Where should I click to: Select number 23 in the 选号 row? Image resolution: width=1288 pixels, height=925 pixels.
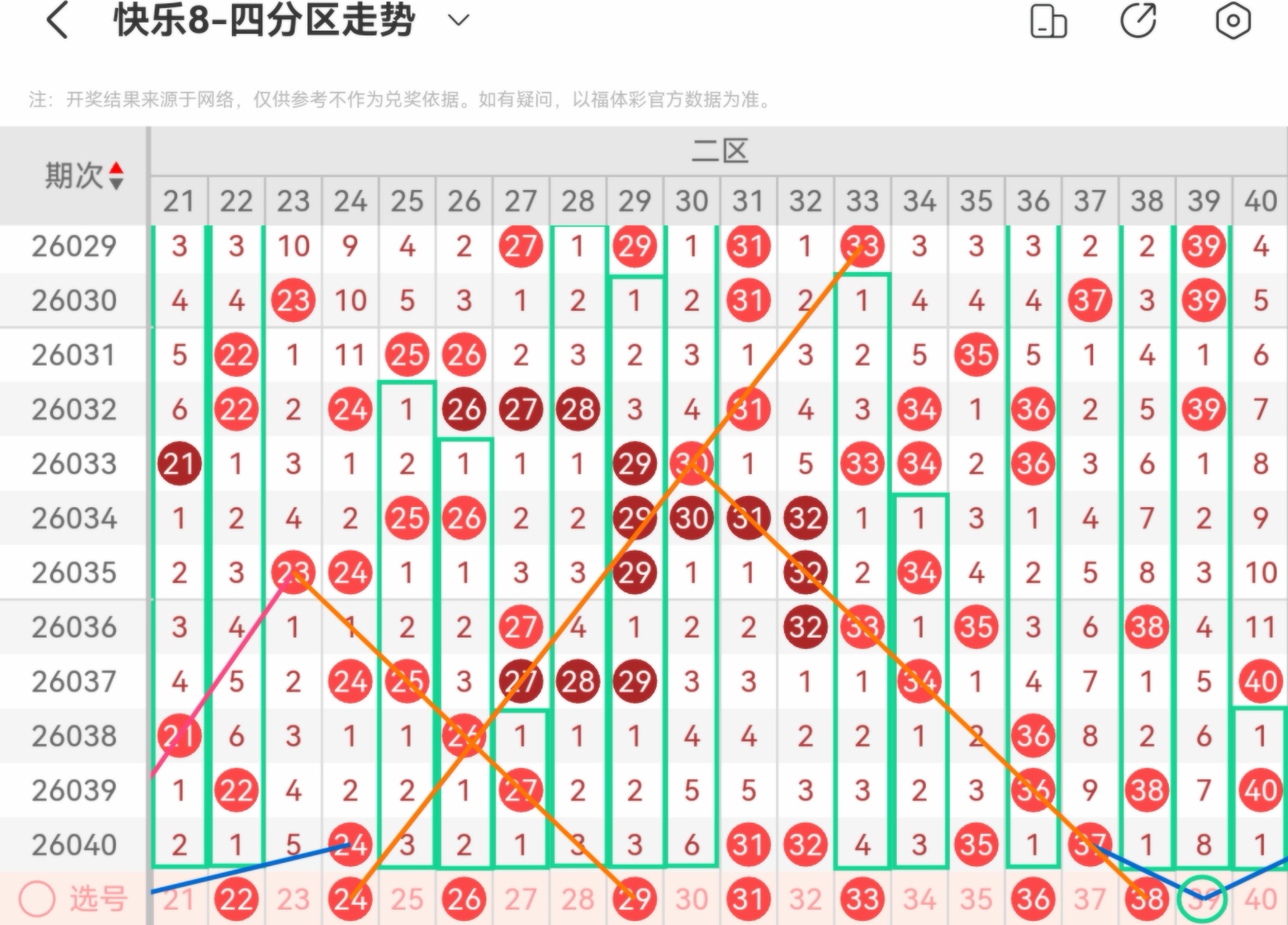(x=293, y=898)
